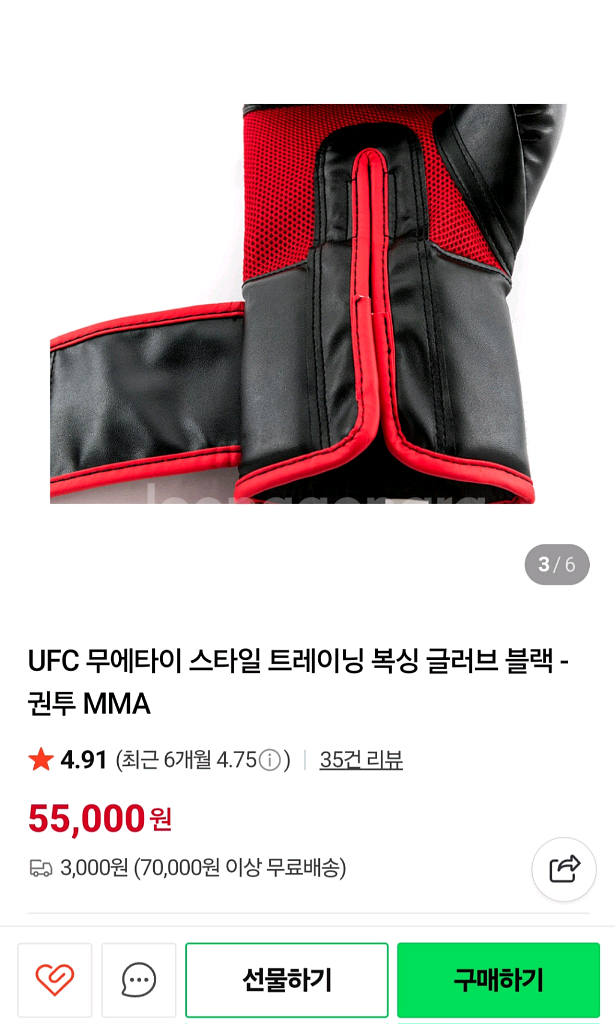The height and width of the screenshot is (1024, 615).
Task: Add product to wishlist with heart
Action: (55, 979)
